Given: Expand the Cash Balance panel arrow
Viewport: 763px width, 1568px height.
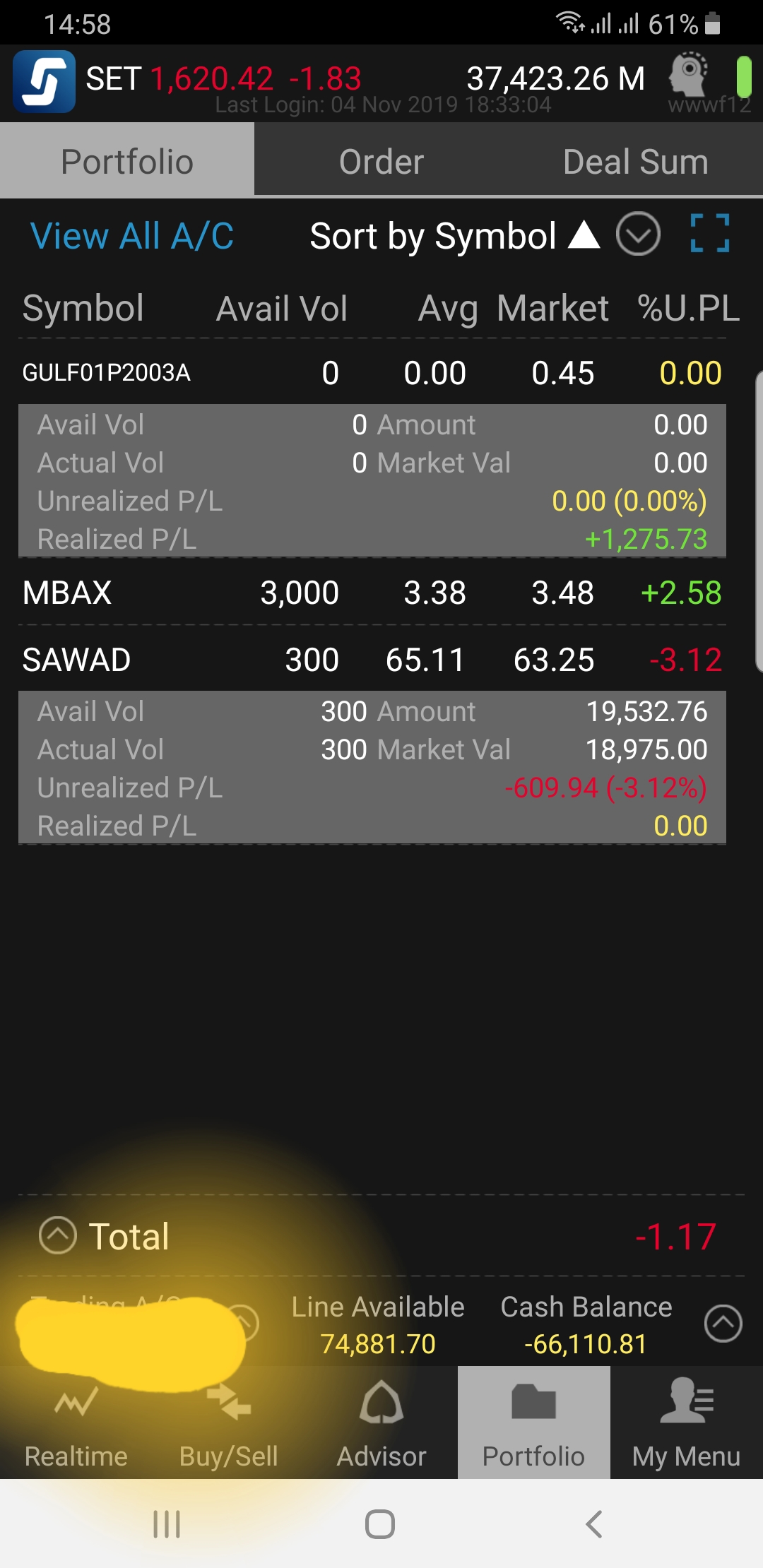Looking at the screenshot, I should coord(723,1324).
